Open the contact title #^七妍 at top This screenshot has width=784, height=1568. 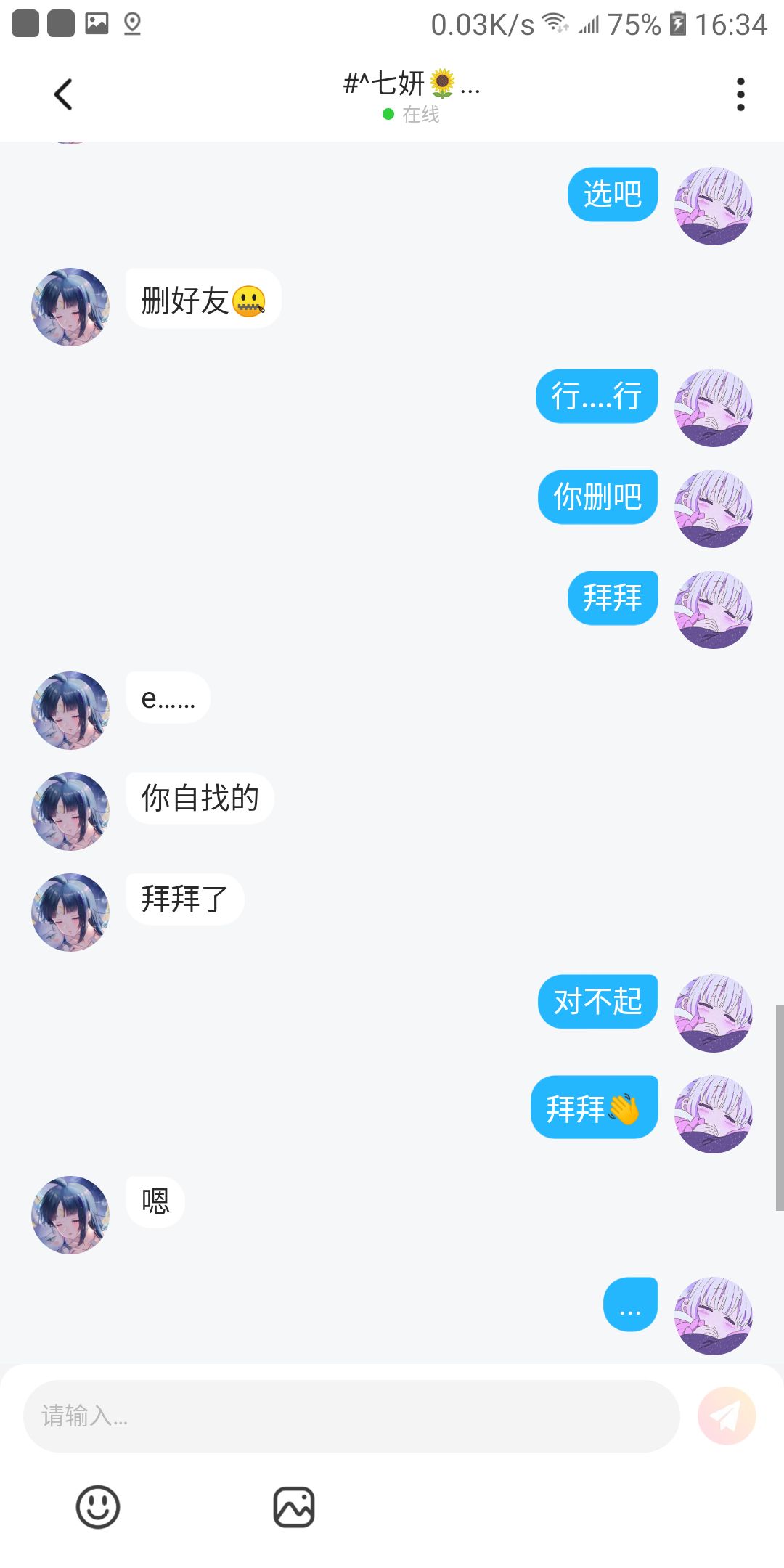412,84
